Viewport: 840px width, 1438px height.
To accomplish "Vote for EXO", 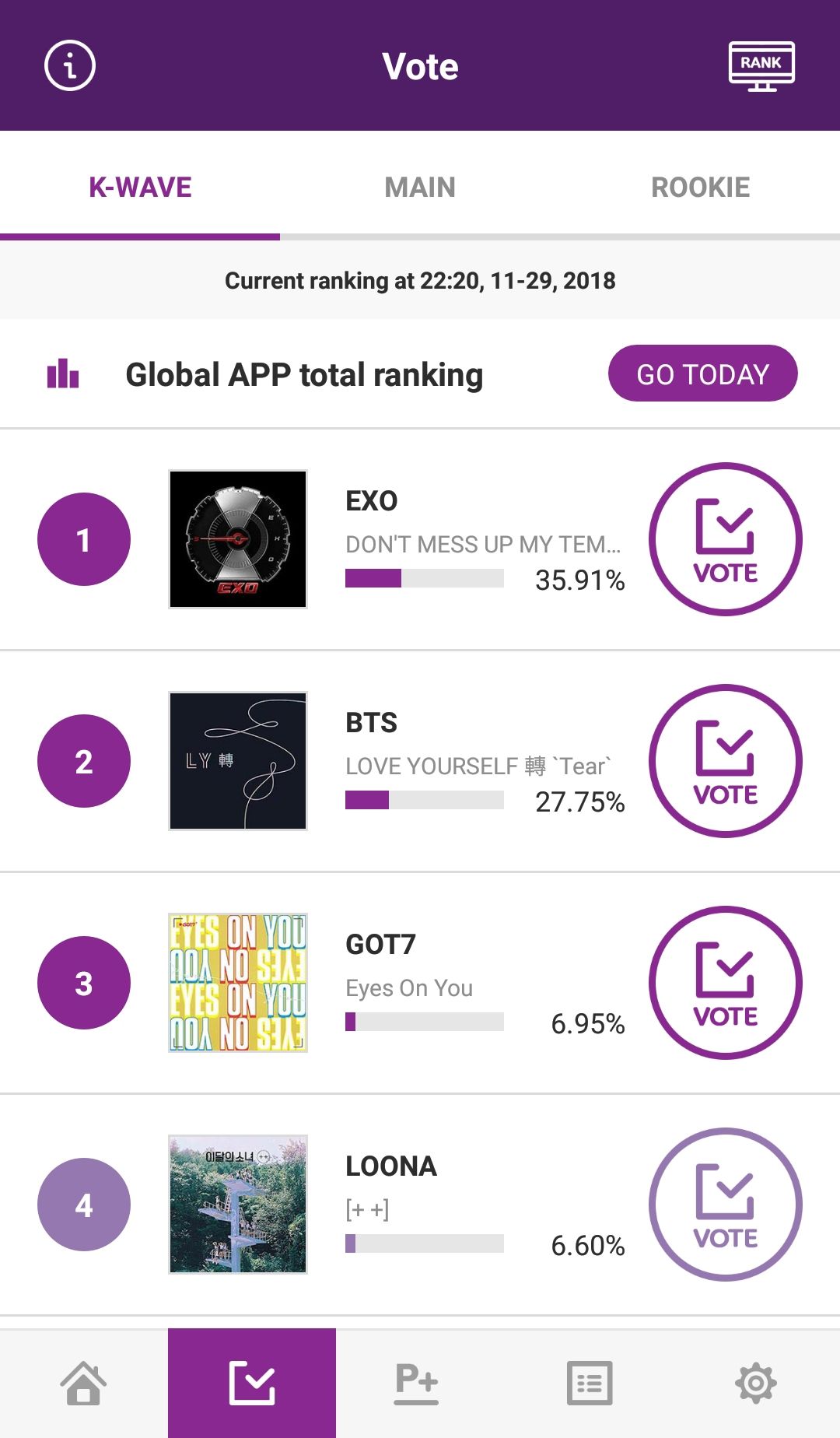I will click(725, 539).
